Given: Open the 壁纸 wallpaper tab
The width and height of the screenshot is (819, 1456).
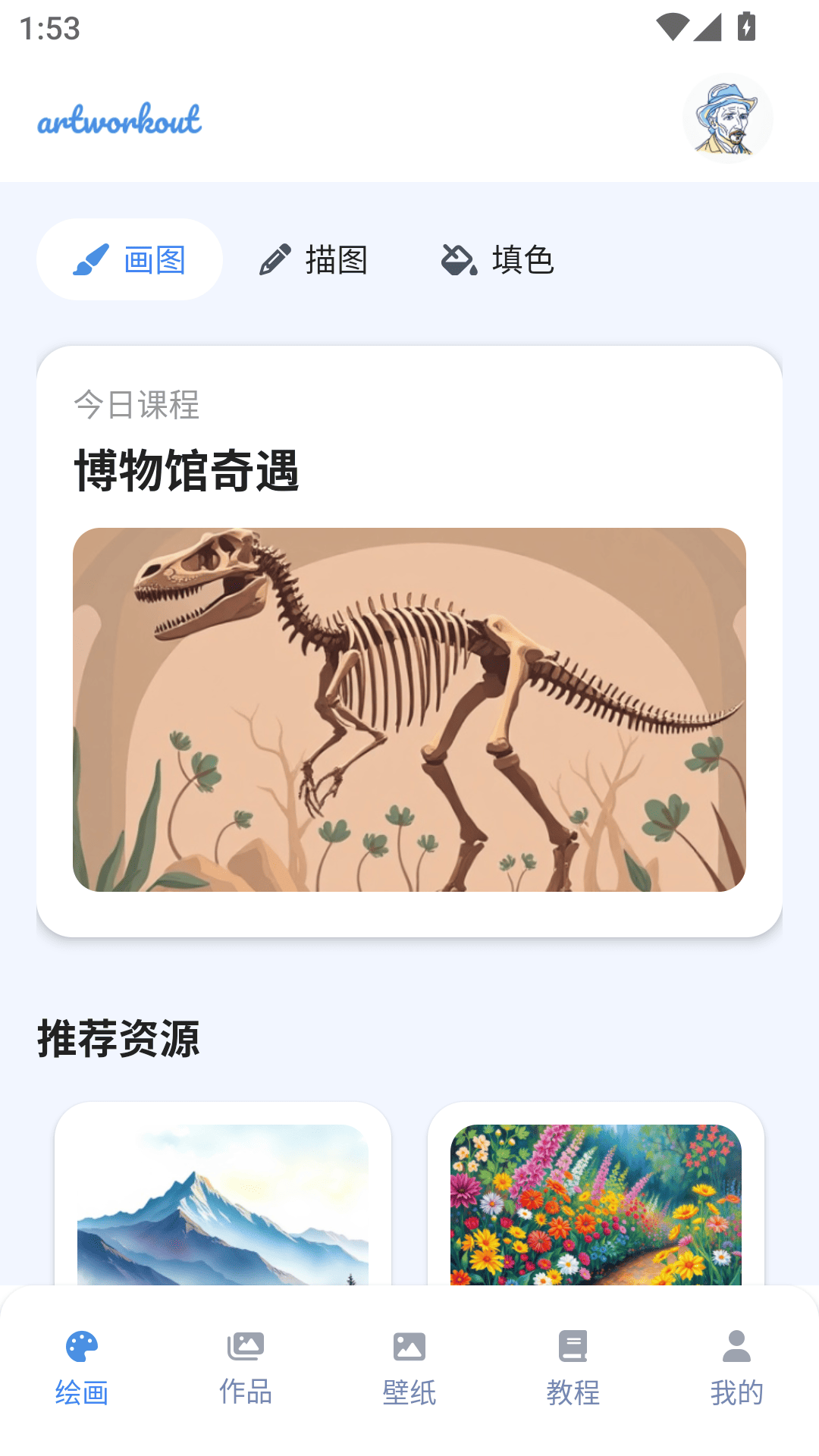Looking at the screenshot, I should (x=409, y=1367).
